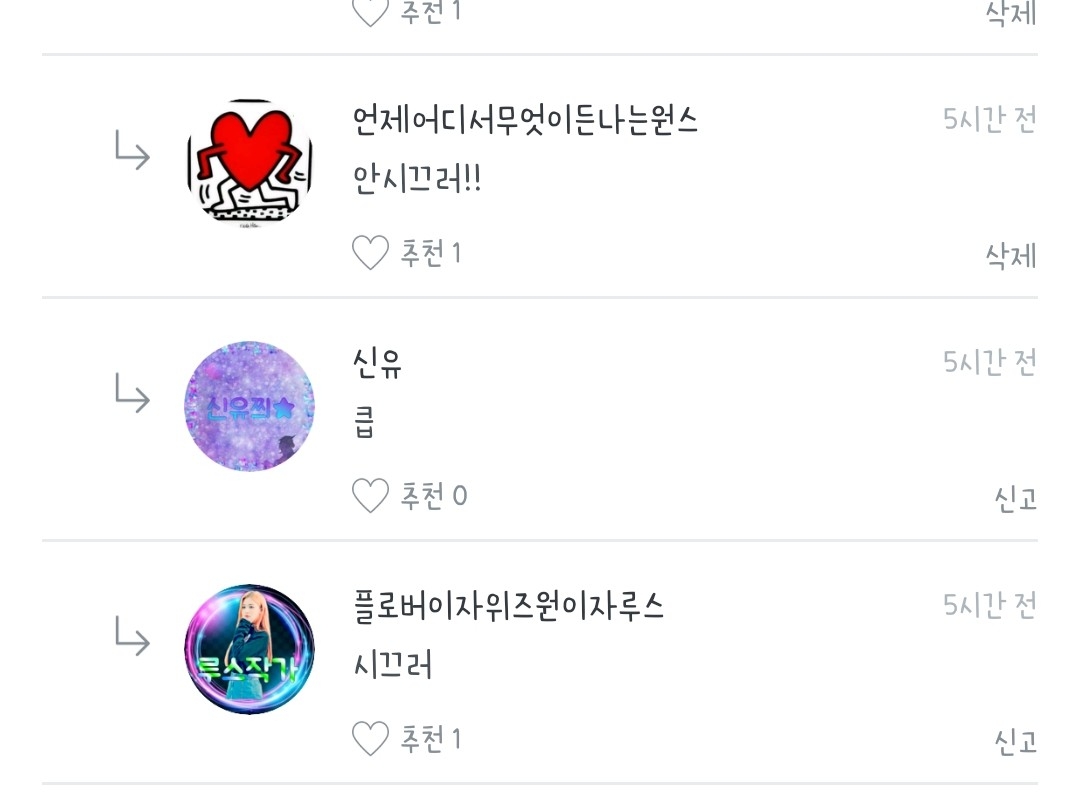Open the username 신유
The image size is (1080, 810).
(377, 362)
